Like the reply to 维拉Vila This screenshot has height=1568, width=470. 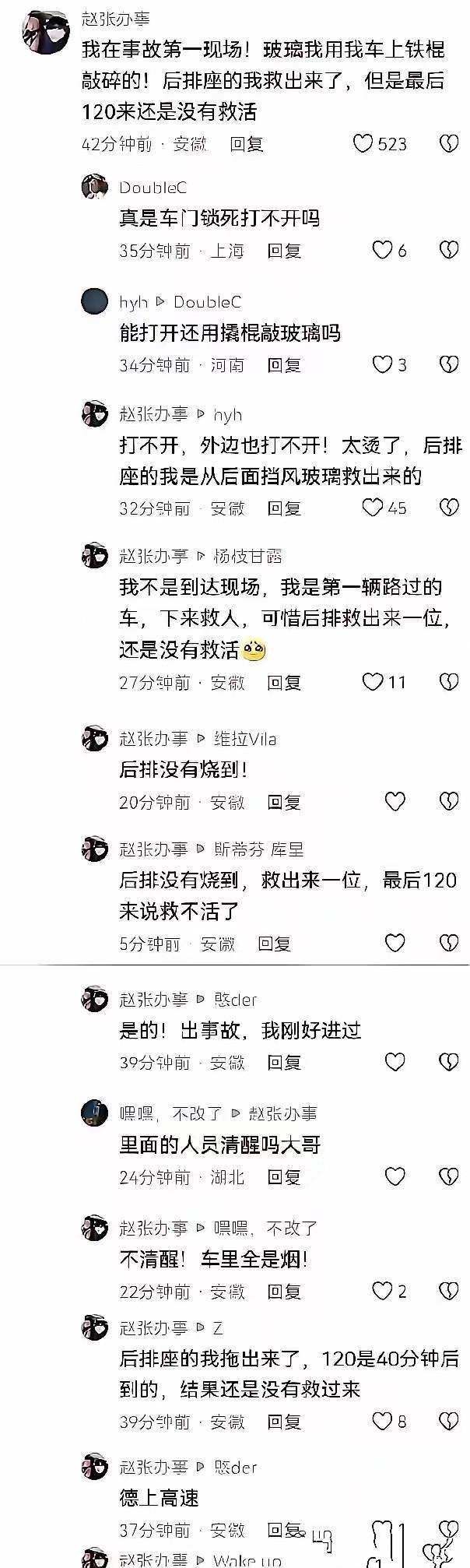point(395,801)
